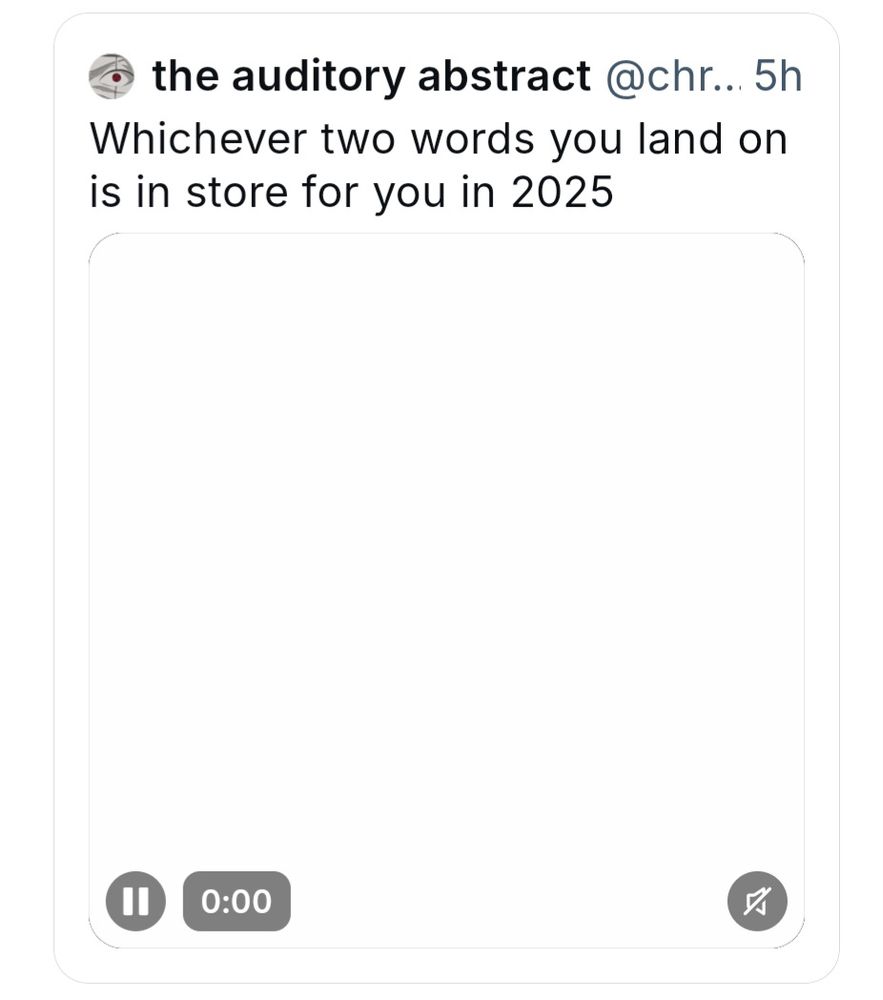Tap the crossed-out sound icon
Image resolution: width=883 pixels, height=1000 pixels.
tap(757, 900)
